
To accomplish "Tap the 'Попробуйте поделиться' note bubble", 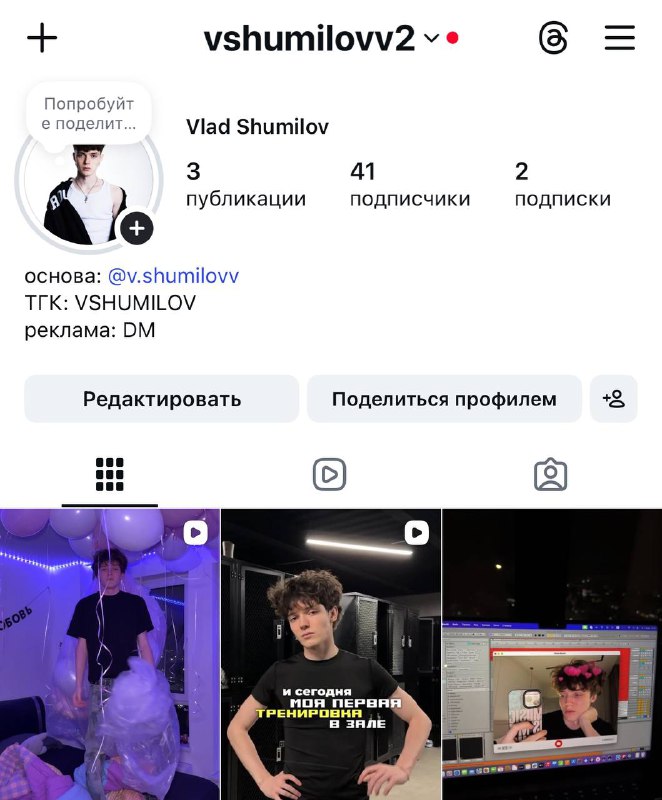I will click(x=88, y=113).
